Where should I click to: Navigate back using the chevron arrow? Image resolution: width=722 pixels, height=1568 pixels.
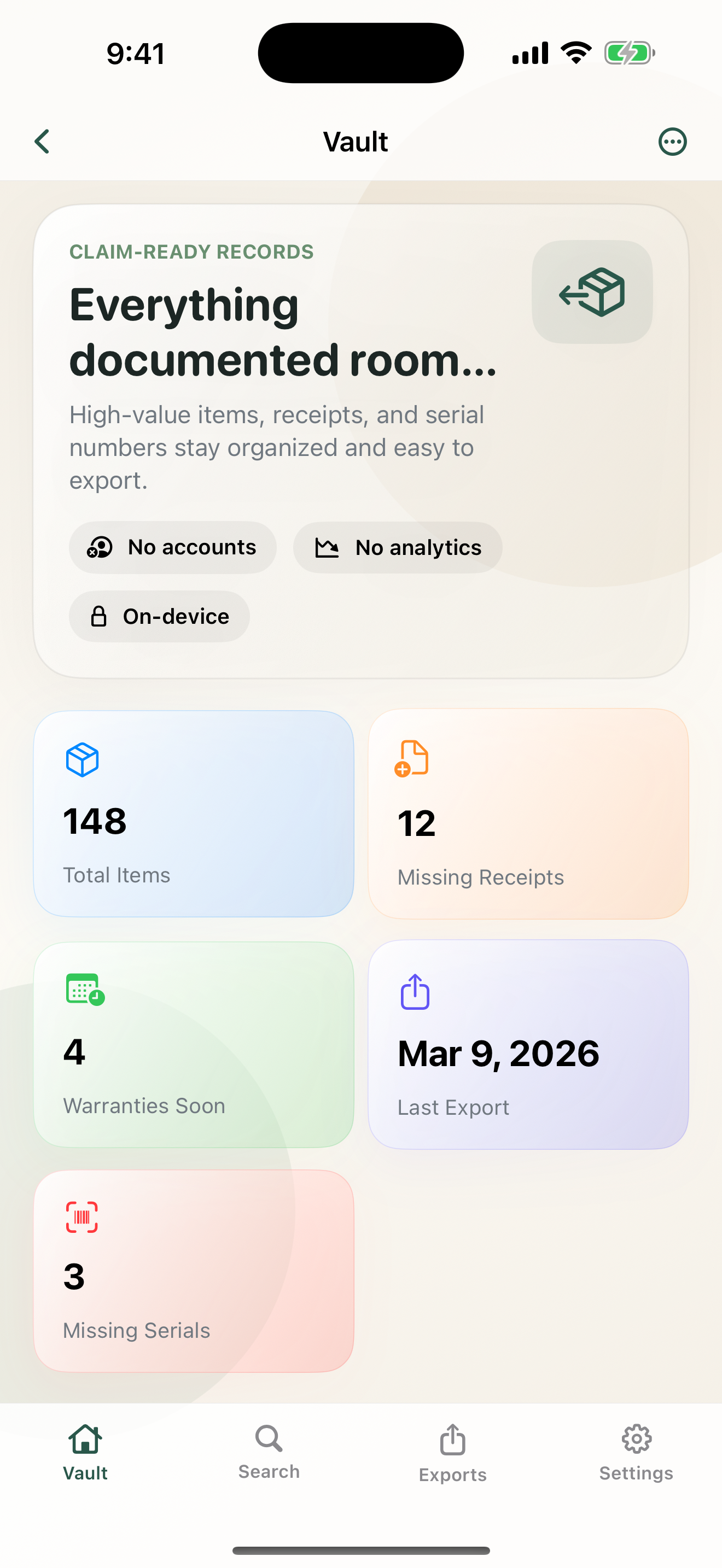tap(42, 141)
